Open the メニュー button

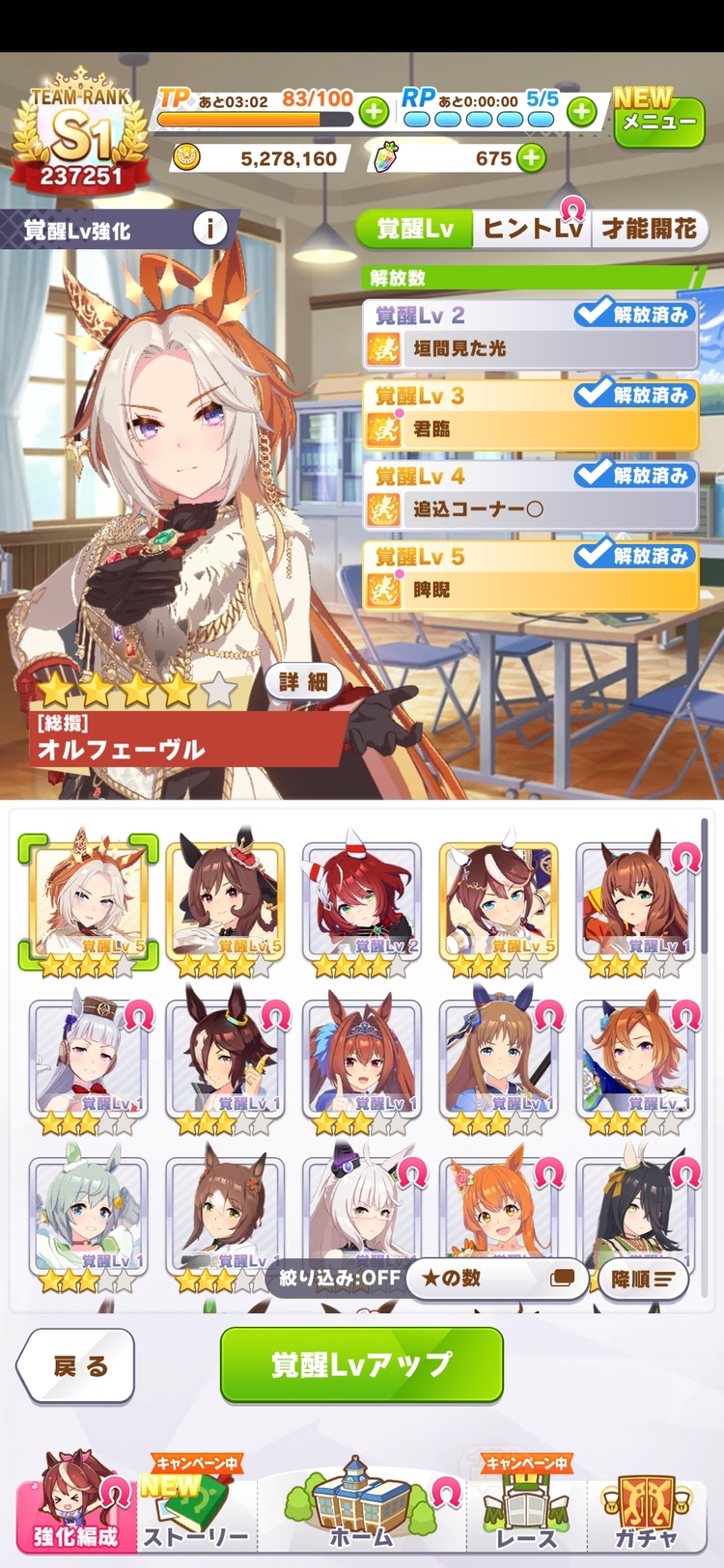(x=659, y=122)
